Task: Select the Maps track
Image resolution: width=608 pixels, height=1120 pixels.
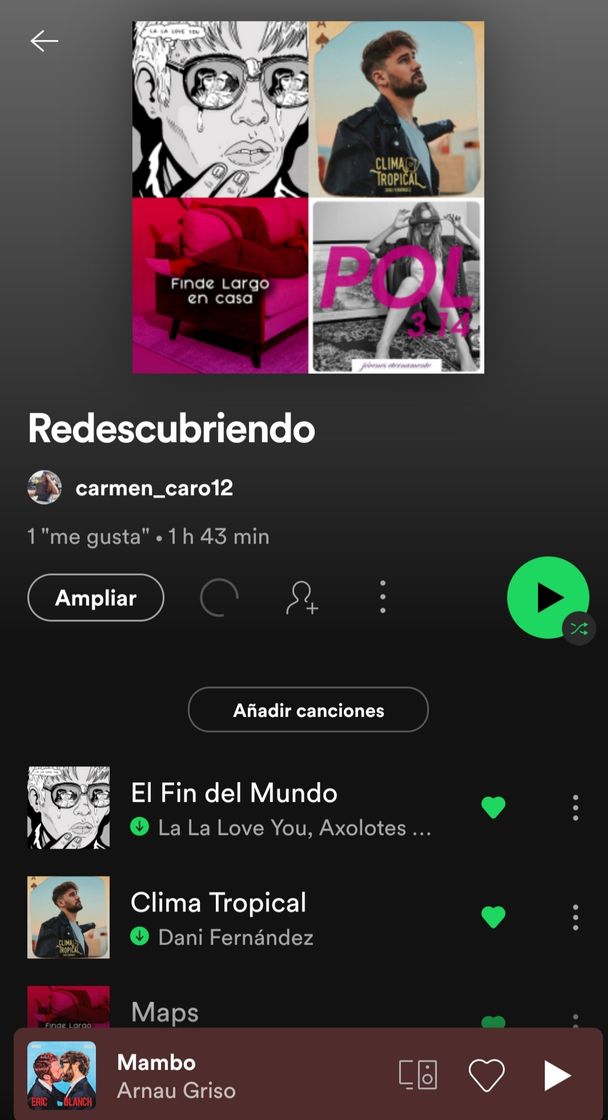Action: tap(165, 1011)
